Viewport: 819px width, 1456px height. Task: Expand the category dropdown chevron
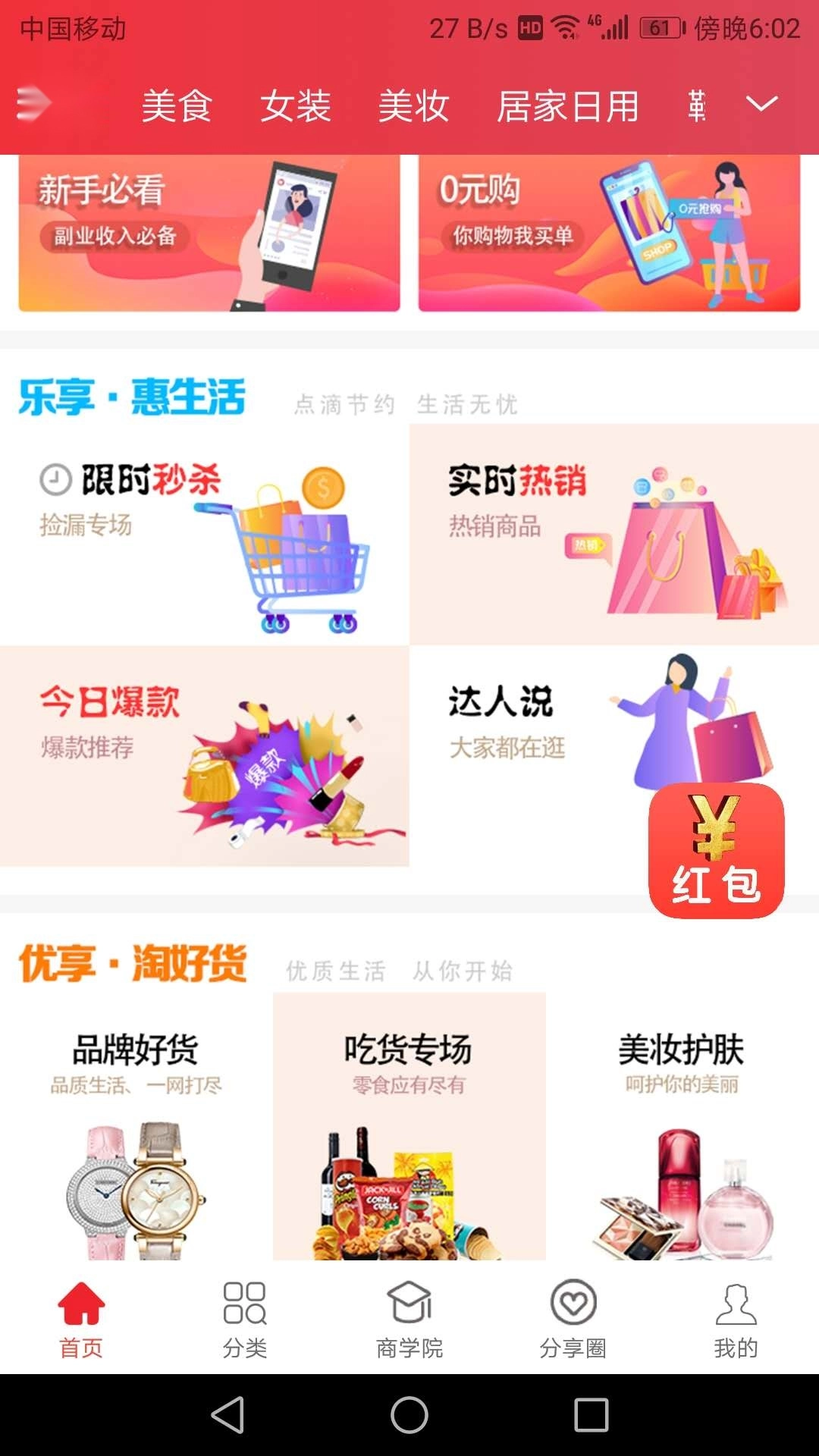coord(762,104)
